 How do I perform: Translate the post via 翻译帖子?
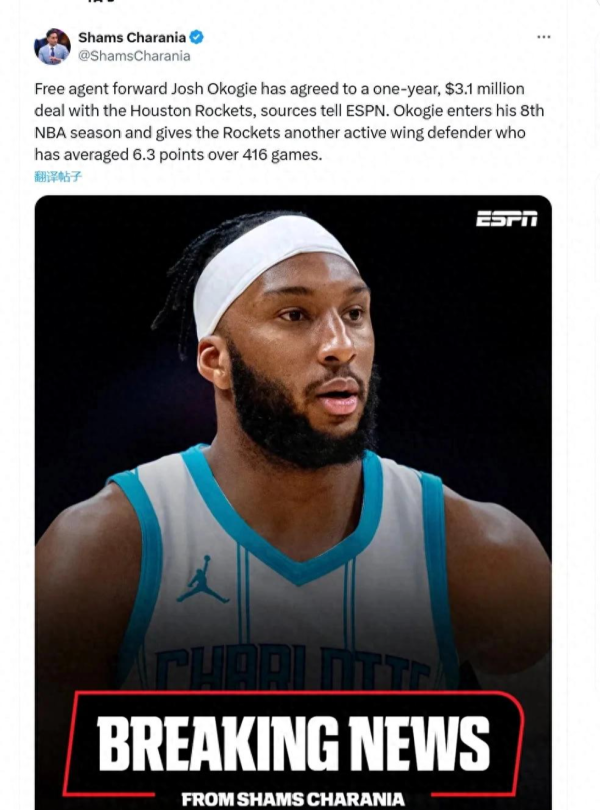pos(58,177)
